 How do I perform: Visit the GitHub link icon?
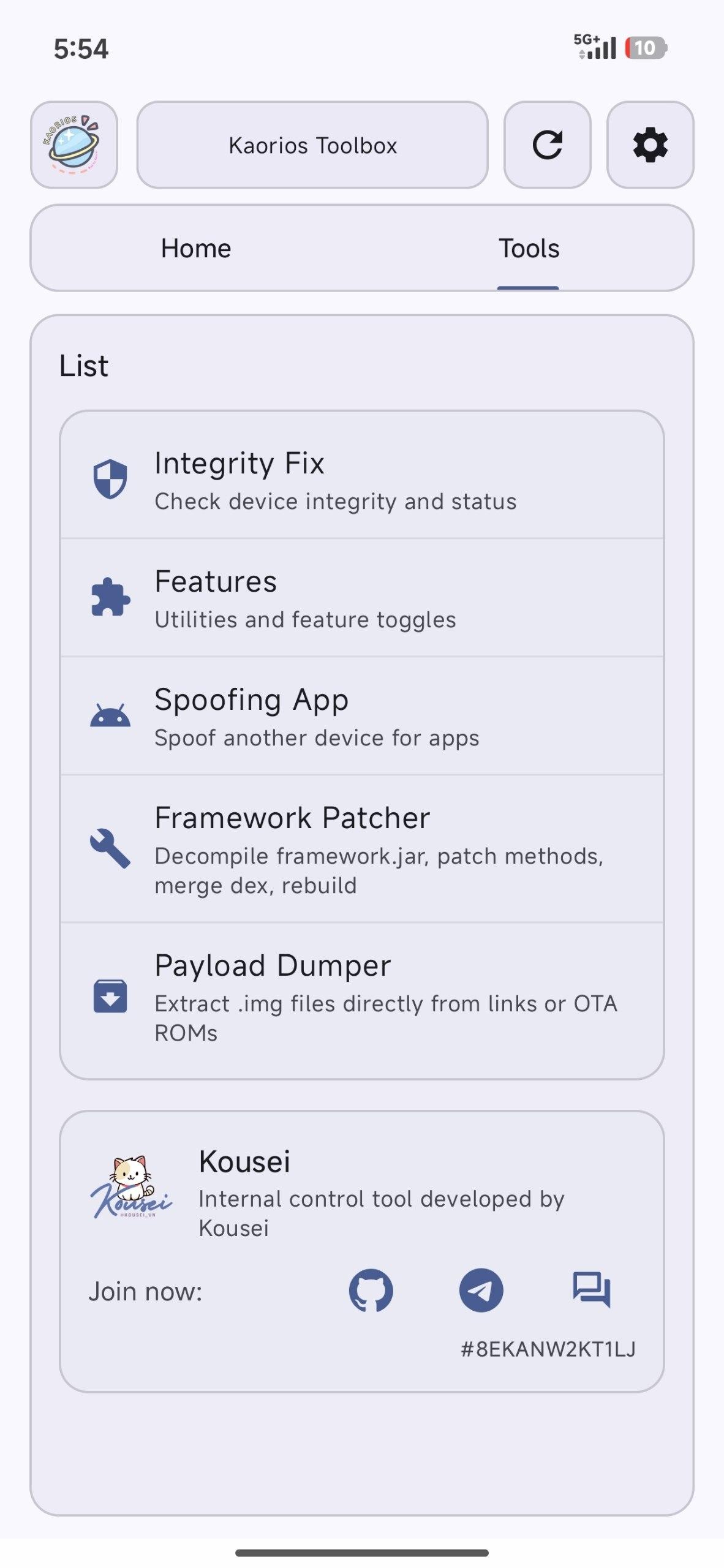371,1290
